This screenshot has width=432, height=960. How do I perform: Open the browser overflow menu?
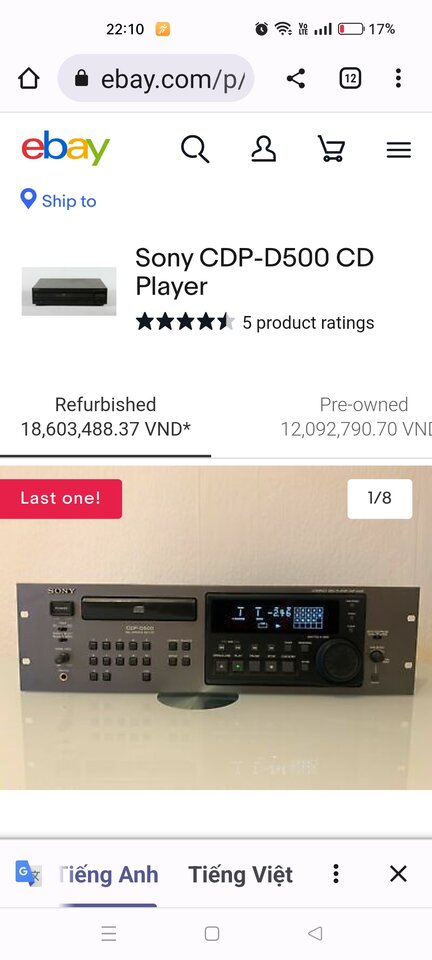tap(398, 78)
